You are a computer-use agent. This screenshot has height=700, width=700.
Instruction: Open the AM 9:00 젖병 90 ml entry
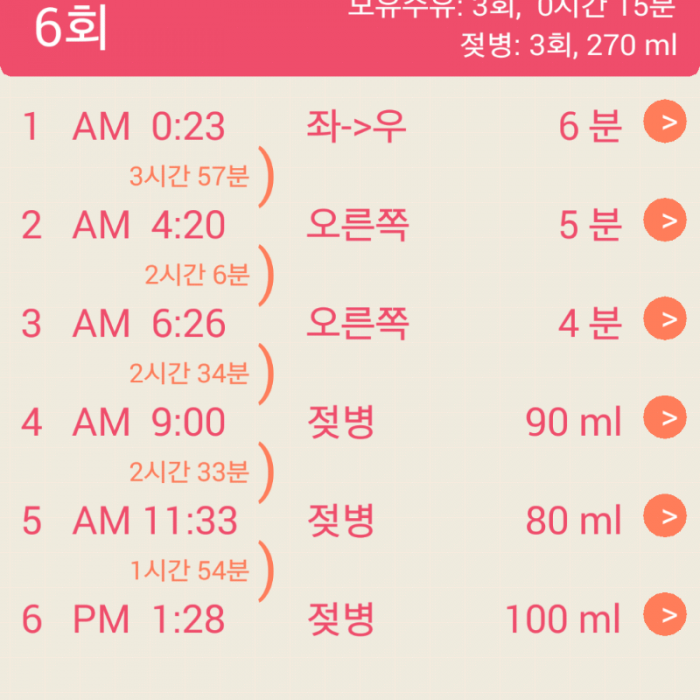pos(665,417)
